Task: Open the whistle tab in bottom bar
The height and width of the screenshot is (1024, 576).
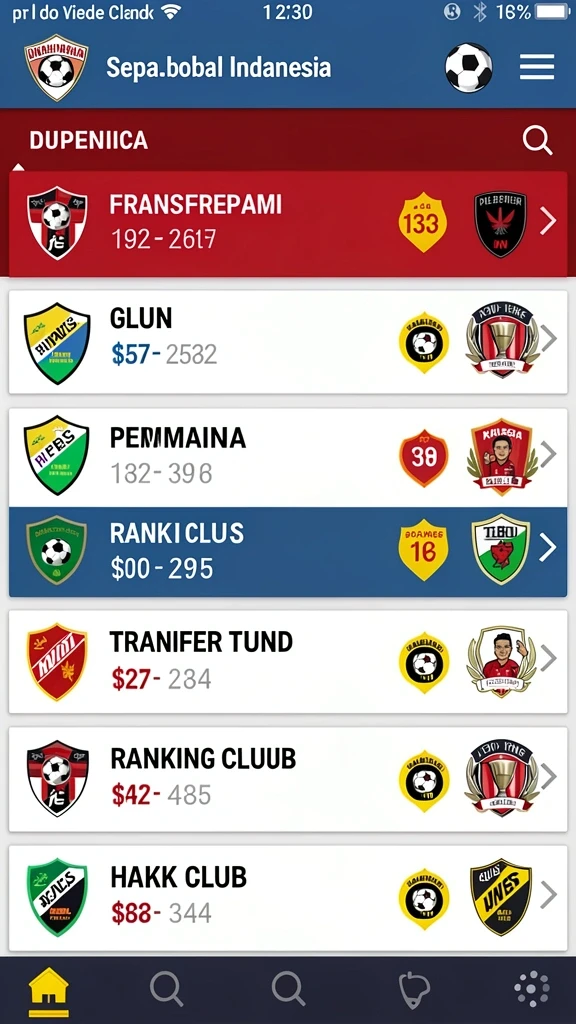Action: pos(414,990)
